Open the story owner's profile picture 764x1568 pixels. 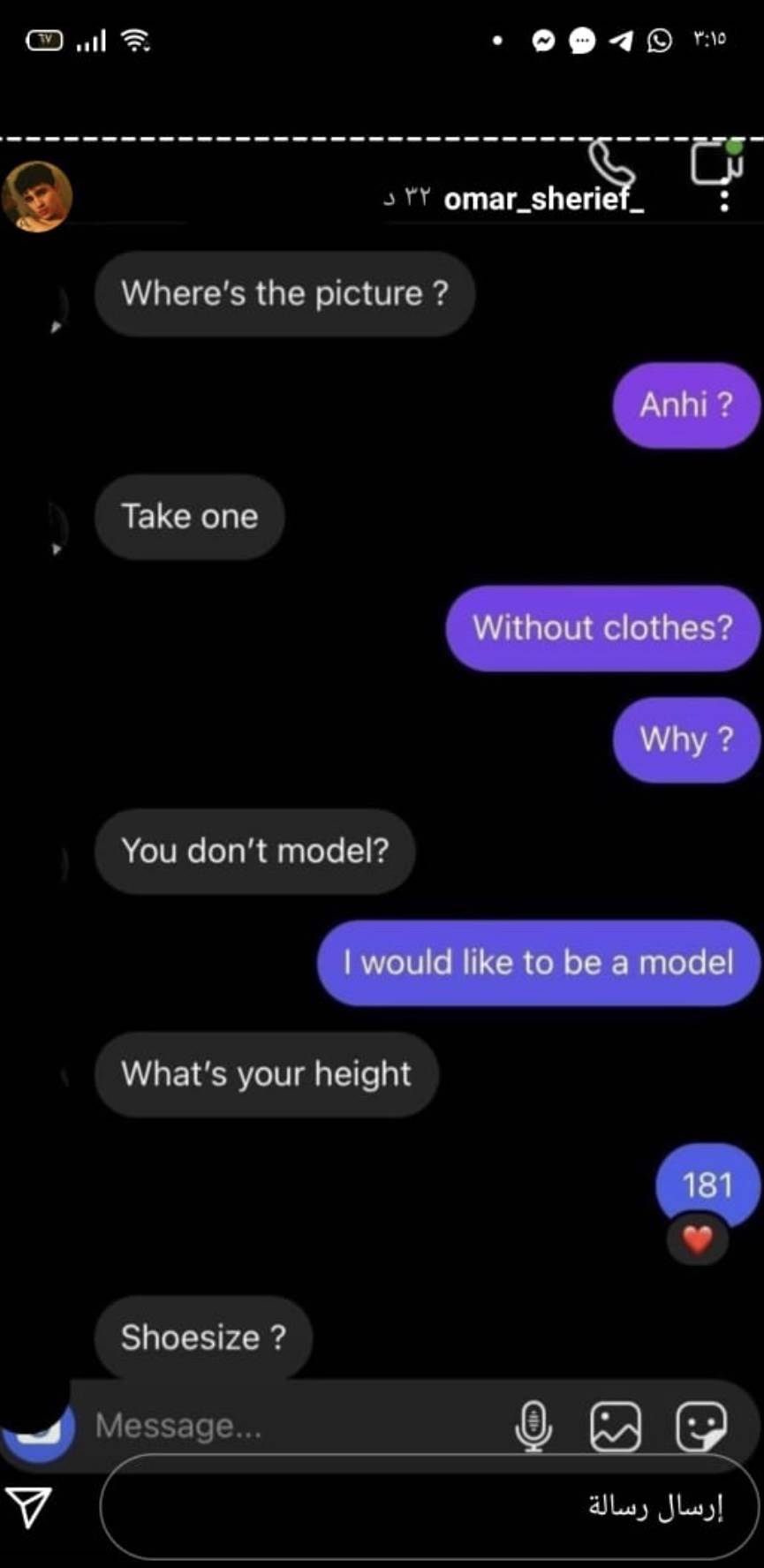tap(37, 196)
